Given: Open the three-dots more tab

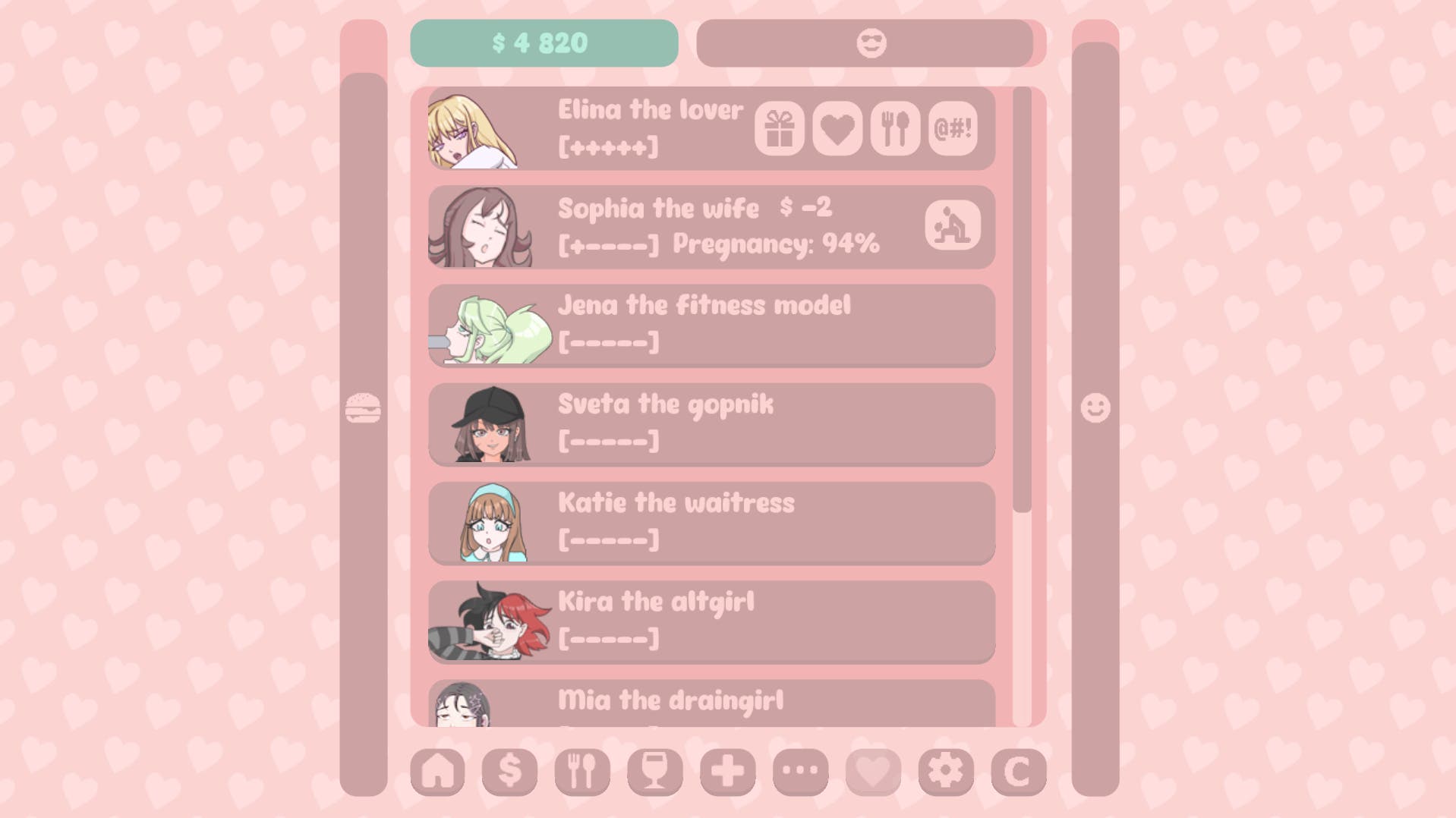Looking at the screenshot, I should tap(800, 772).
